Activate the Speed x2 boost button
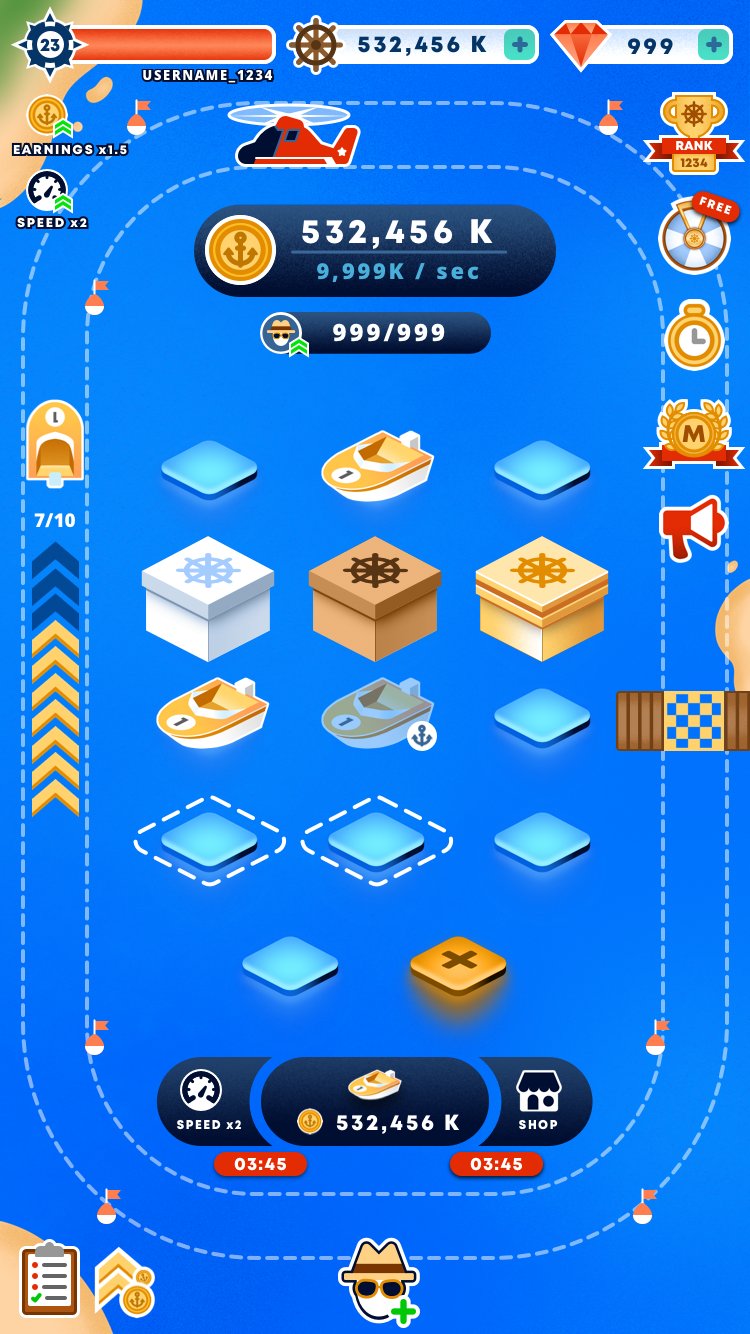 coord(209,1100)
